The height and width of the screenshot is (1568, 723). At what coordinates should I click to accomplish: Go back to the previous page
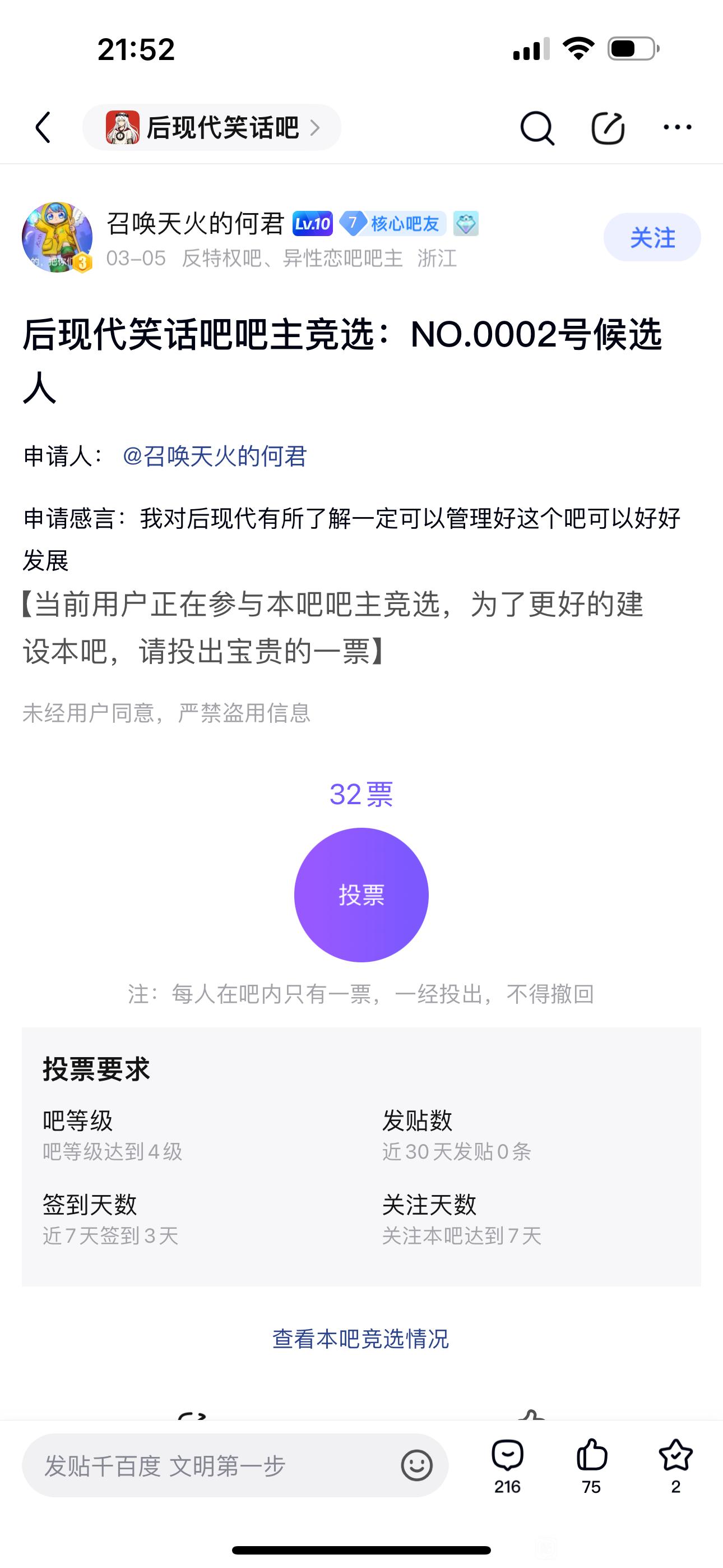[x=43, y=127]
